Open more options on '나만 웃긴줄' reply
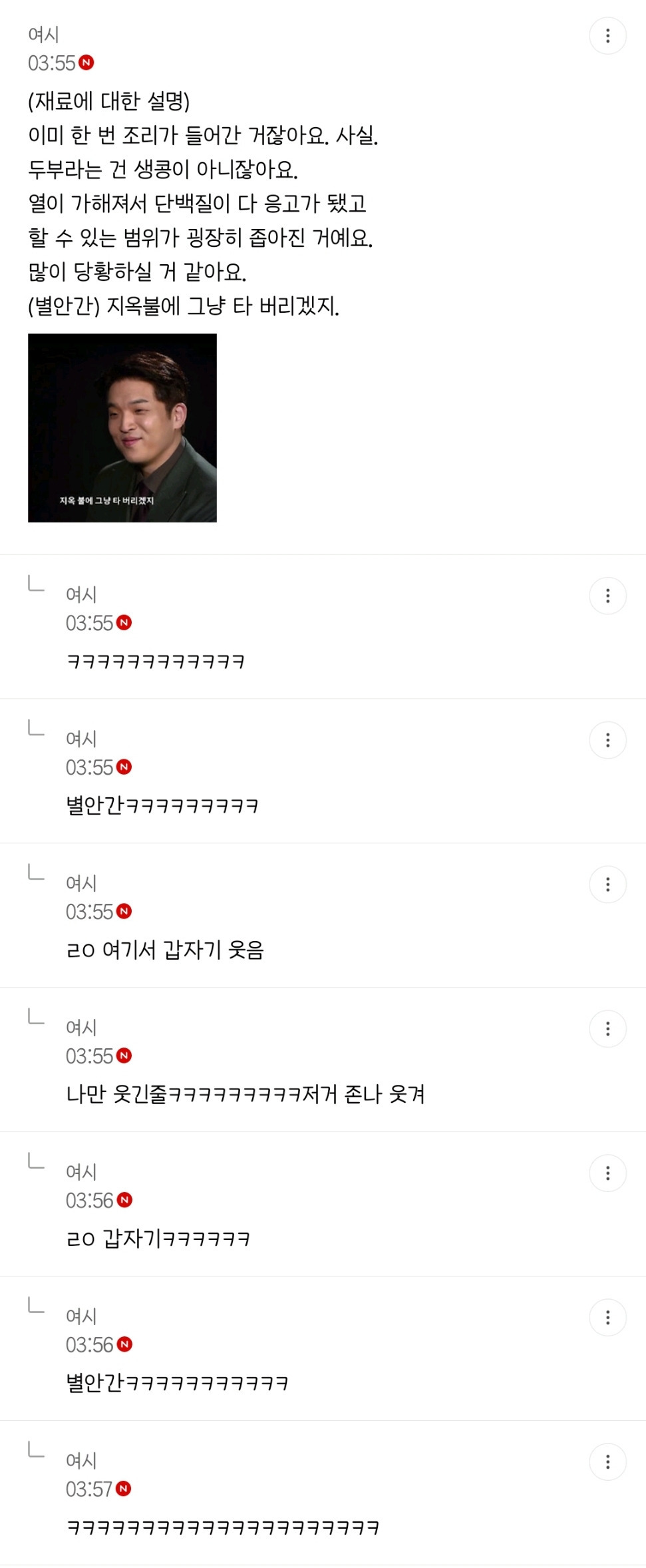646x1568 pixels. coord(607,1029)
